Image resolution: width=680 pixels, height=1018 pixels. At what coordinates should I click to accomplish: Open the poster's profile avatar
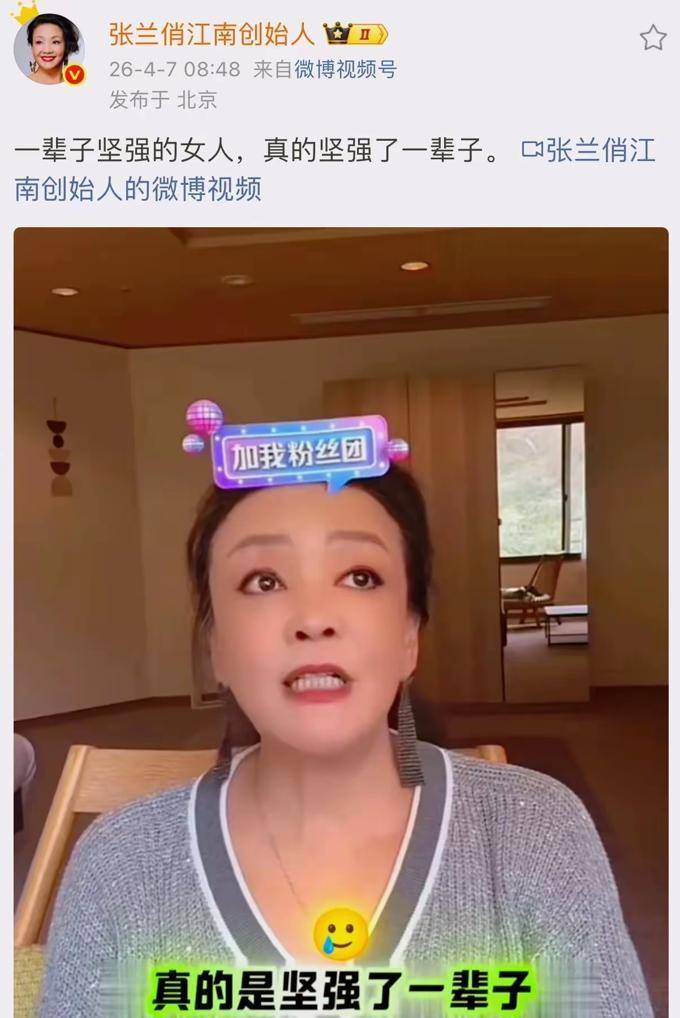[49, 48]
